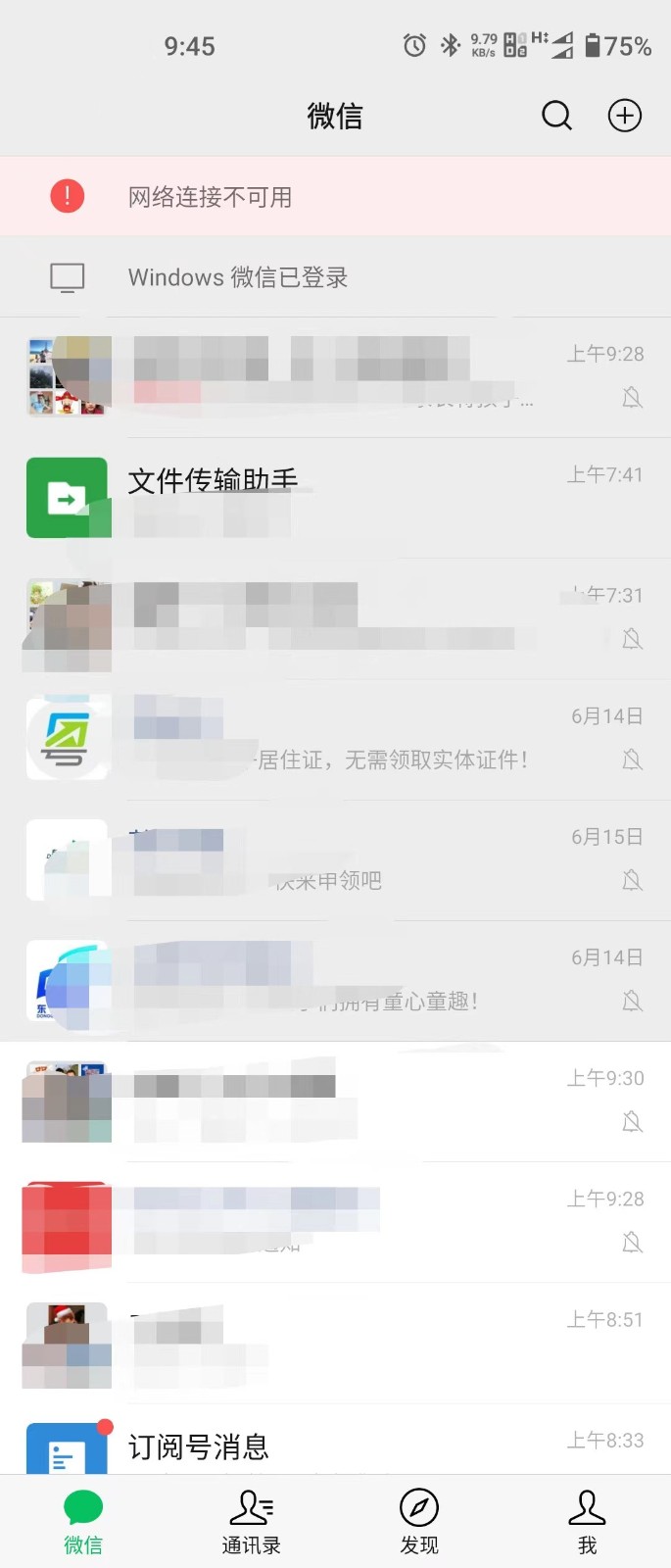Open the 文件传输助手 chat
Viewport: 671px width, 1568px height.
pyautogui.click(x=335, y=498)
